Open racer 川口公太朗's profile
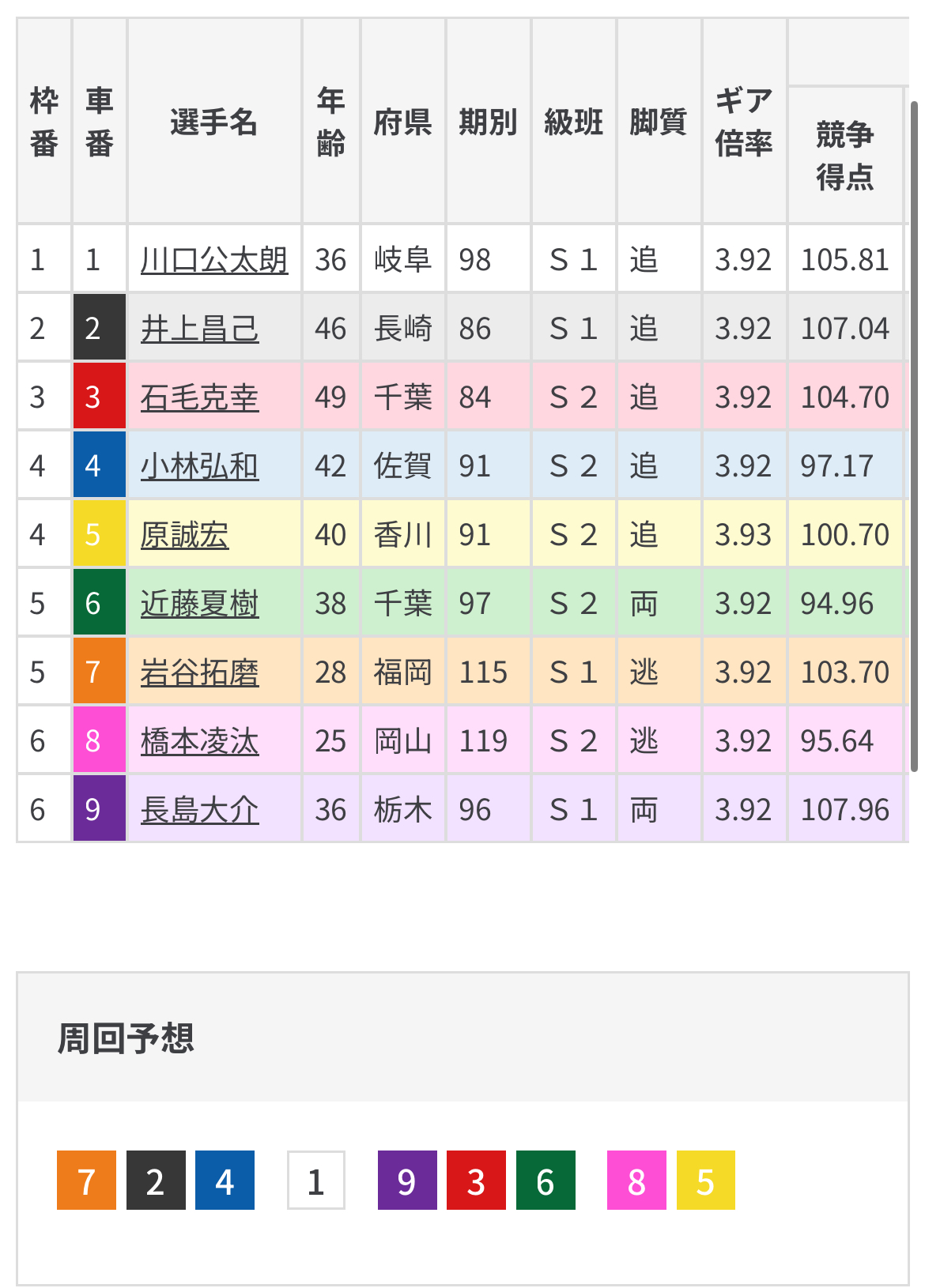Screen dimensions: 925x1288 [213, 260]
